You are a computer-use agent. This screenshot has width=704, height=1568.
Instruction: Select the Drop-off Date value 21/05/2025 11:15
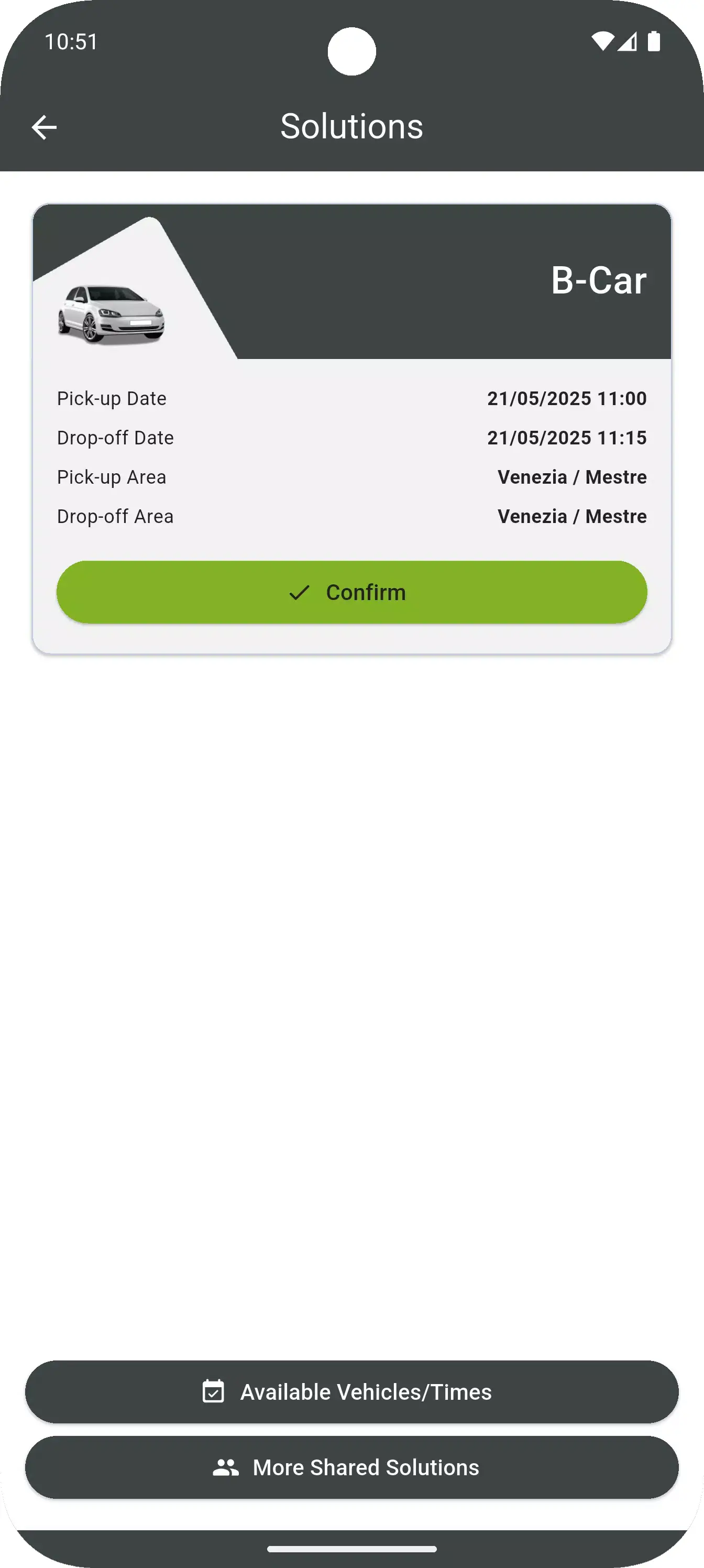tap(567, 438)
